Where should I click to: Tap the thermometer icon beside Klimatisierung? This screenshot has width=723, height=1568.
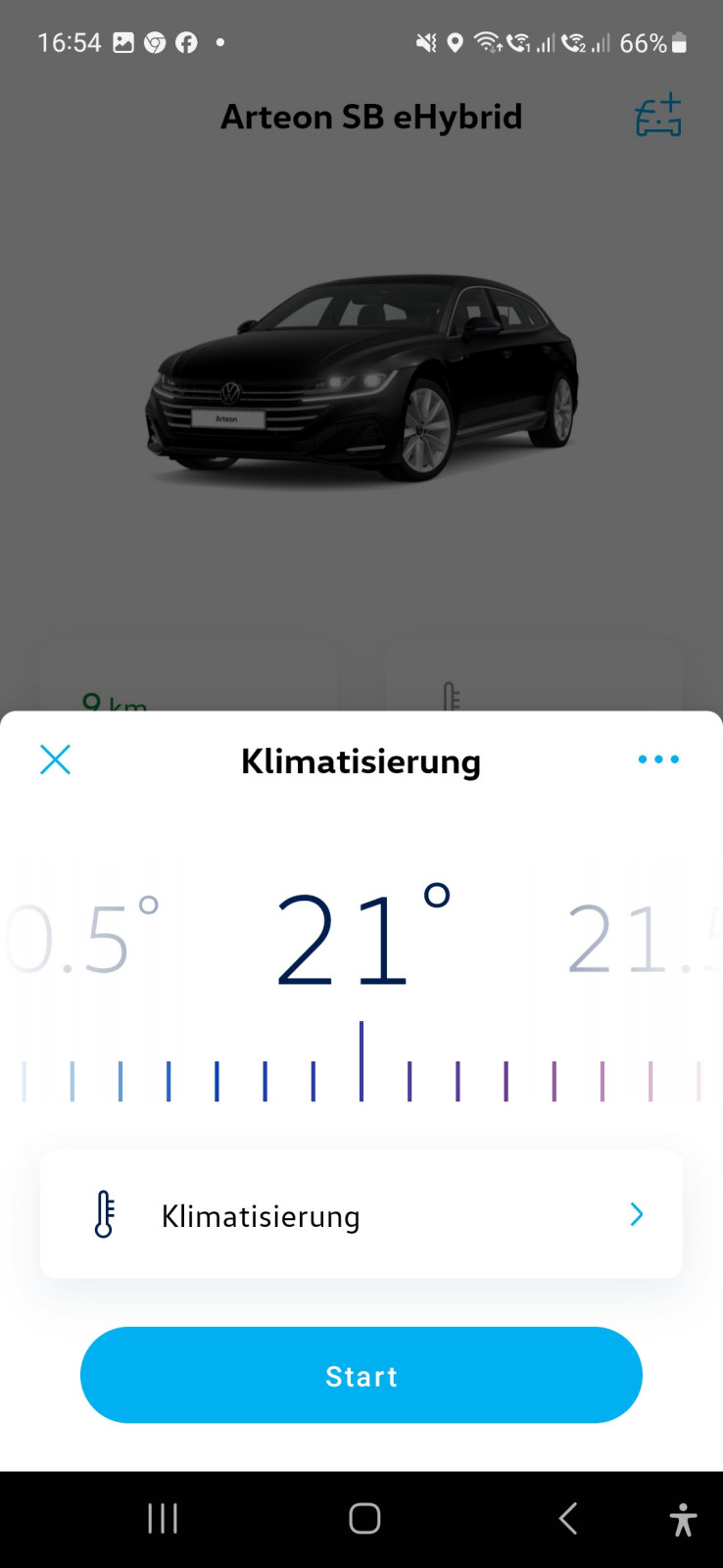(x=103, y=1214)
